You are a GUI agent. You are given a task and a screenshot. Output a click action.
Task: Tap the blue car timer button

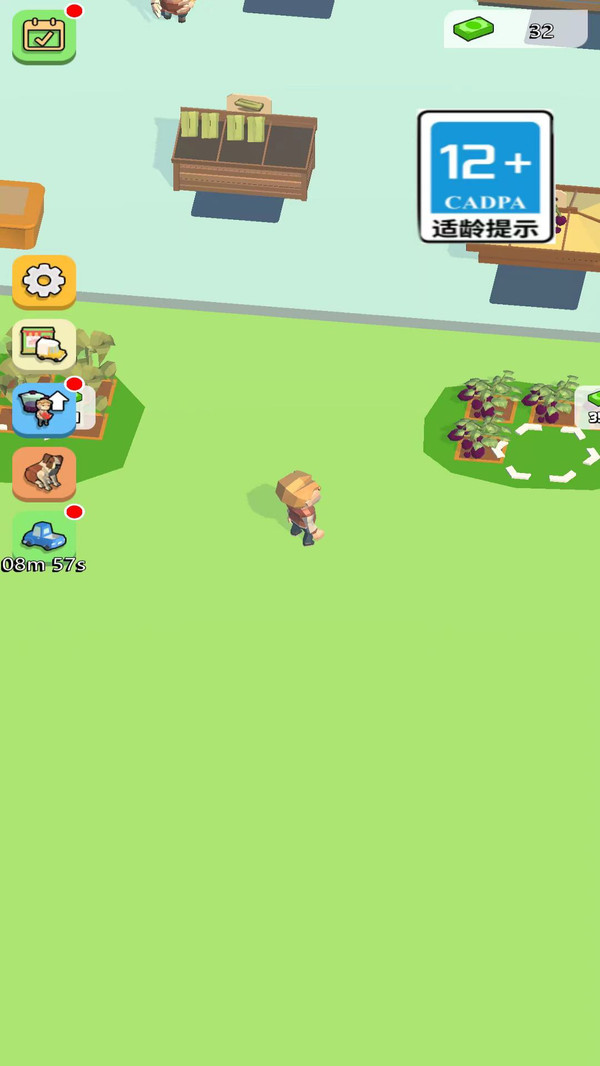click(44, 537)
